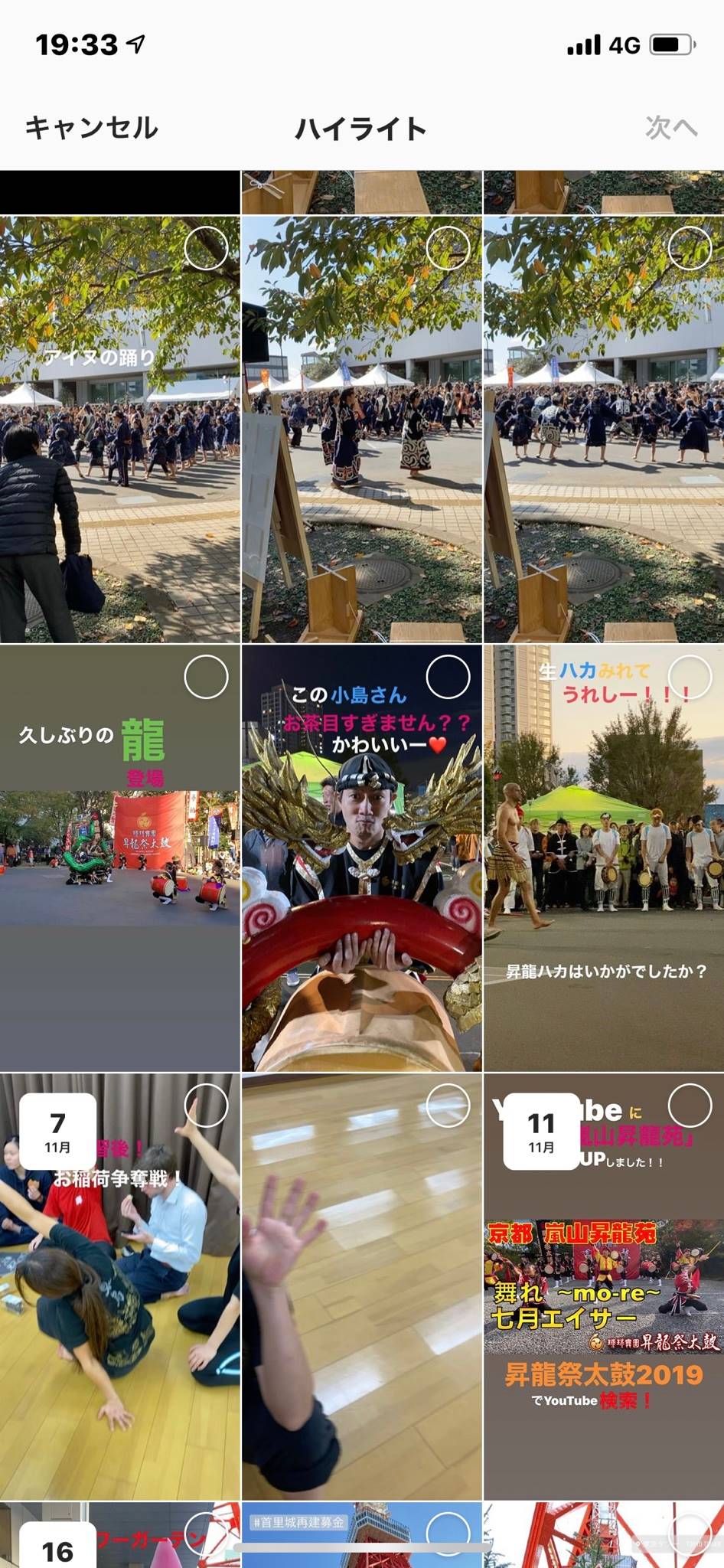
Task: Tap 次へ to proceed
Action: click(x=671, y=128)
